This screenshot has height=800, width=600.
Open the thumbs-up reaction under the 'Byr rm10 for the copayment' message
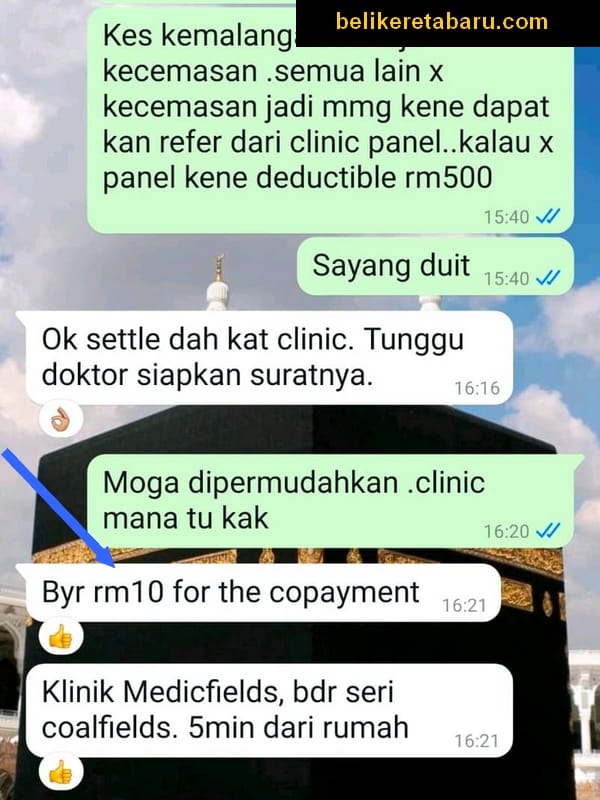(60, 637)
